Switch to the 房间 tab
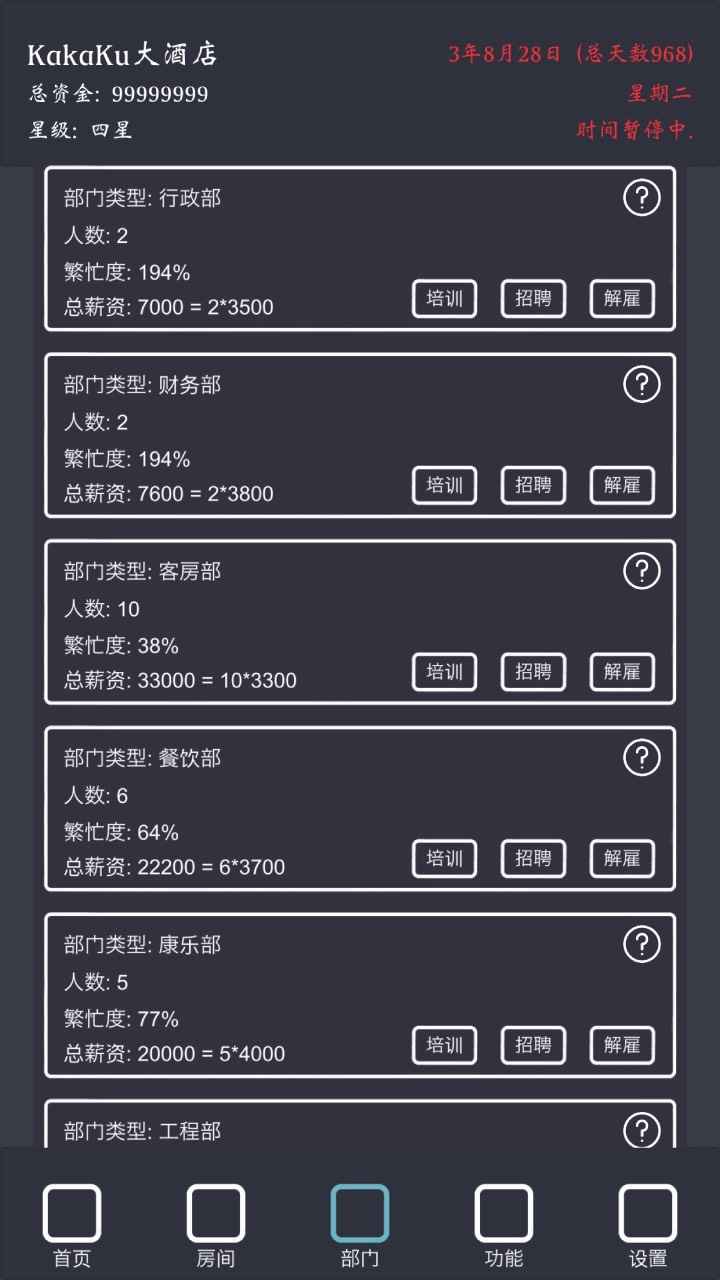Image resolution: width=720 pixels, height=1280 pixels. pyautogui.click(x=216, y=1225)
